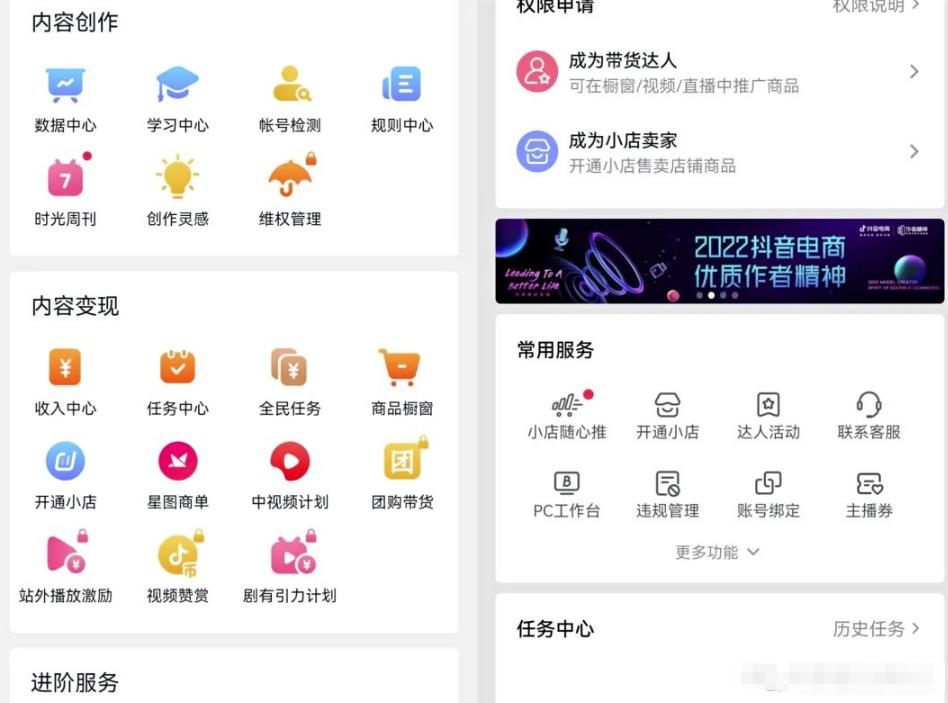Screen dimensions: 948x703
Task: Open 学习中心 learning center
Action: (x=178, y=98)
